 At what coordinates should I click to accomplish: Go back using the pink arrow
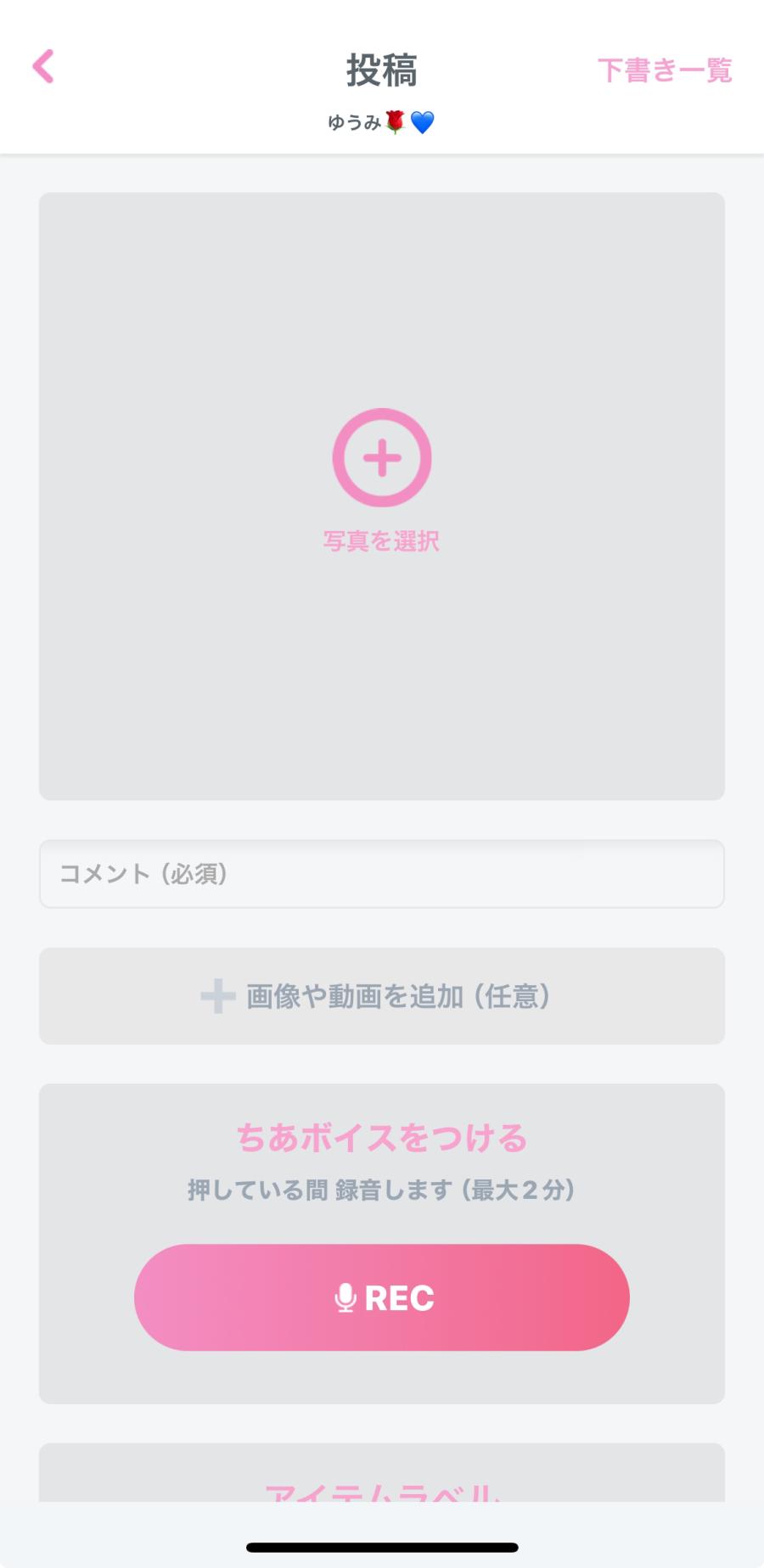pyautogui.click(x=43, y=66)
